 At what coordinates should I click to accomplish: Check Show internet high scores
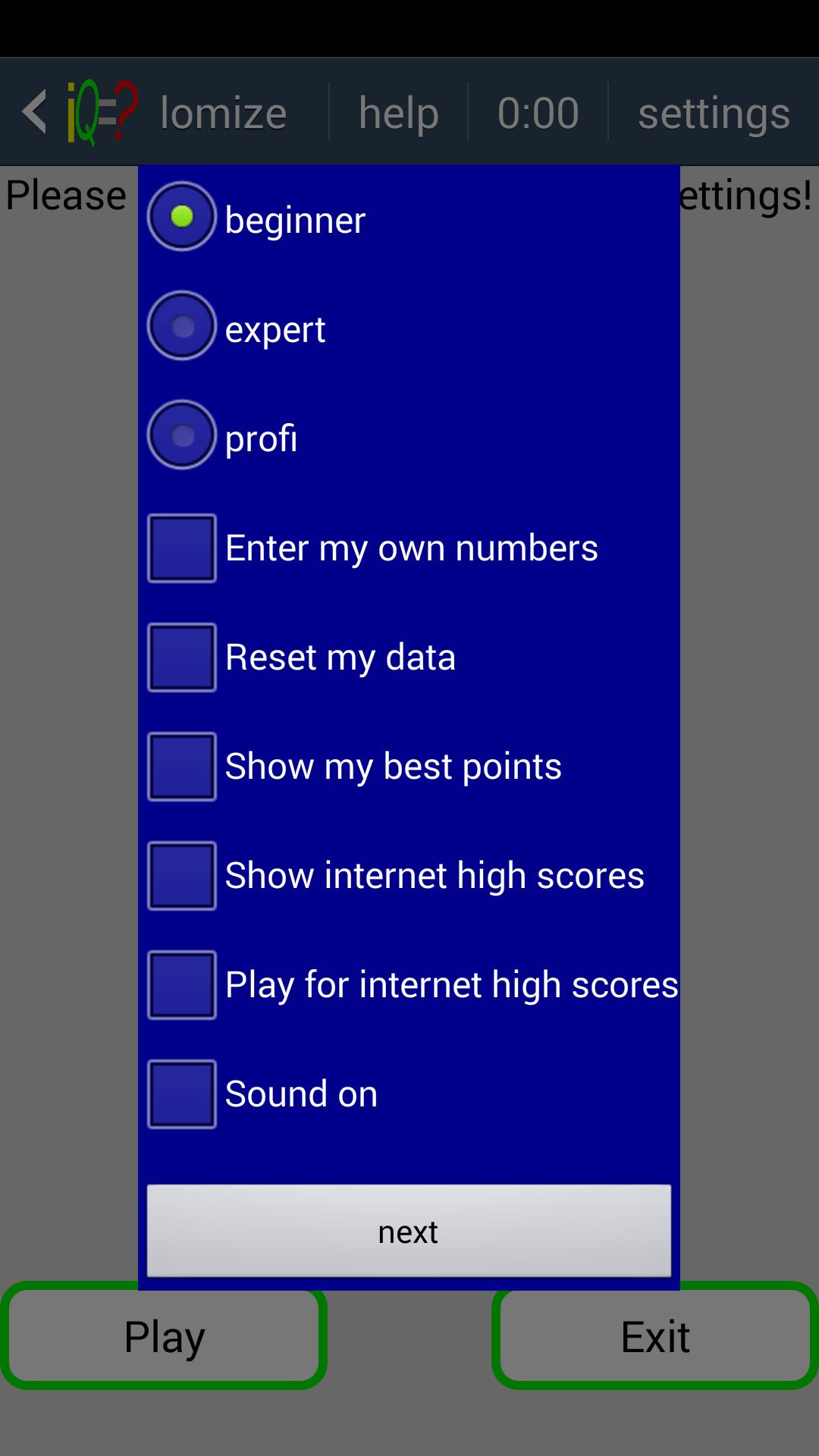182,875
